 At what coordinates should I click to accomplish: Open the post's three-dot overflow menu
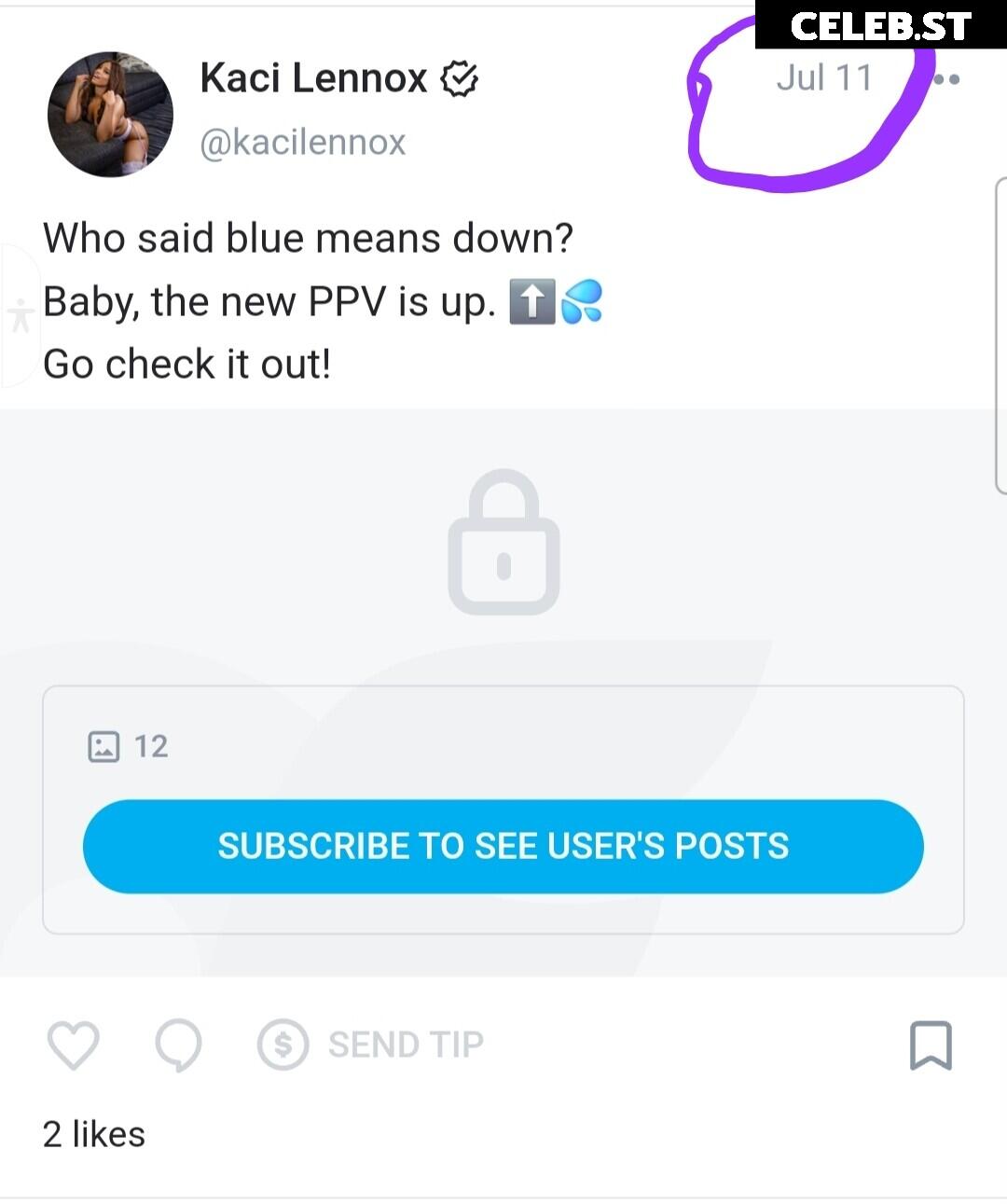click(x=945, y=79)
